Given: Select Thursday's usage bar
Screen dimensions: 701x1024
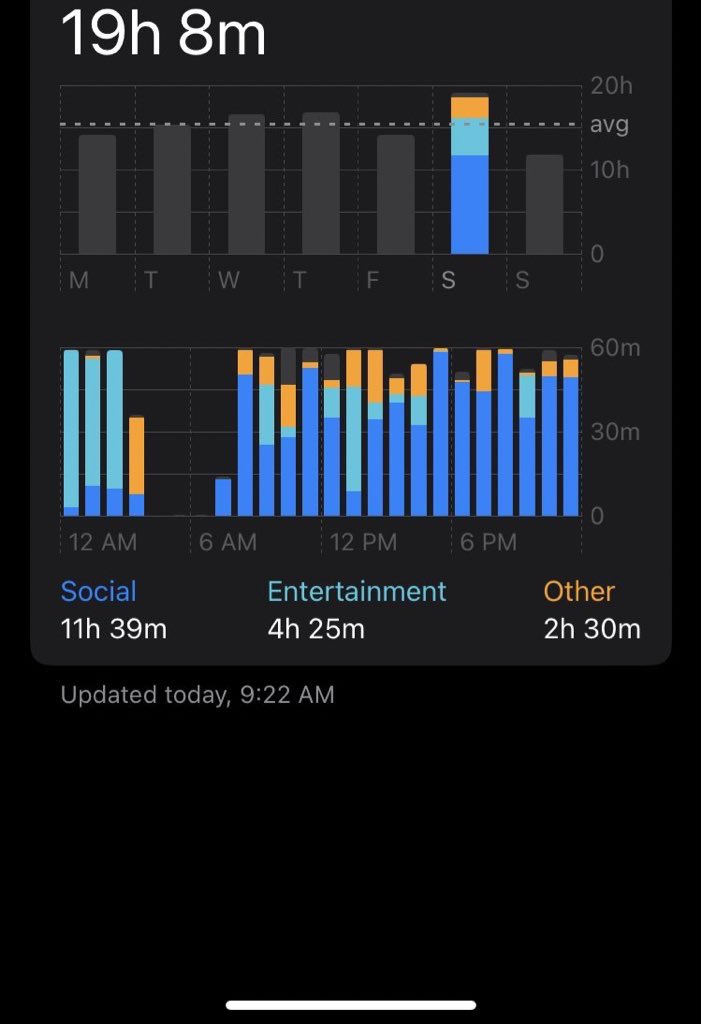Looking at the screenshot, I should coord(321,184).
